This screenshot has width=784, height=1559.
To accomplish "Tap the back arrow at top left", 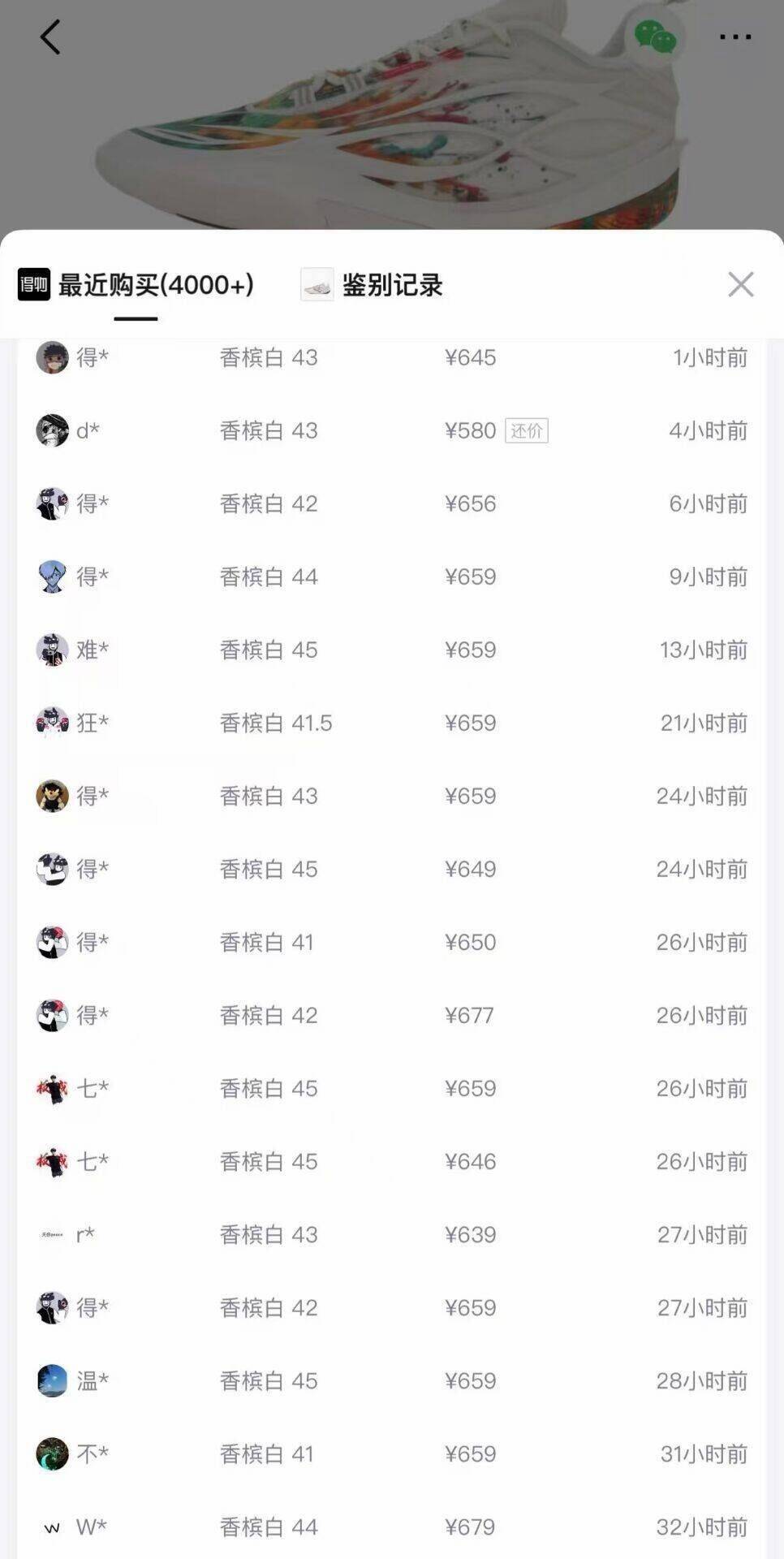I will 50,37.
